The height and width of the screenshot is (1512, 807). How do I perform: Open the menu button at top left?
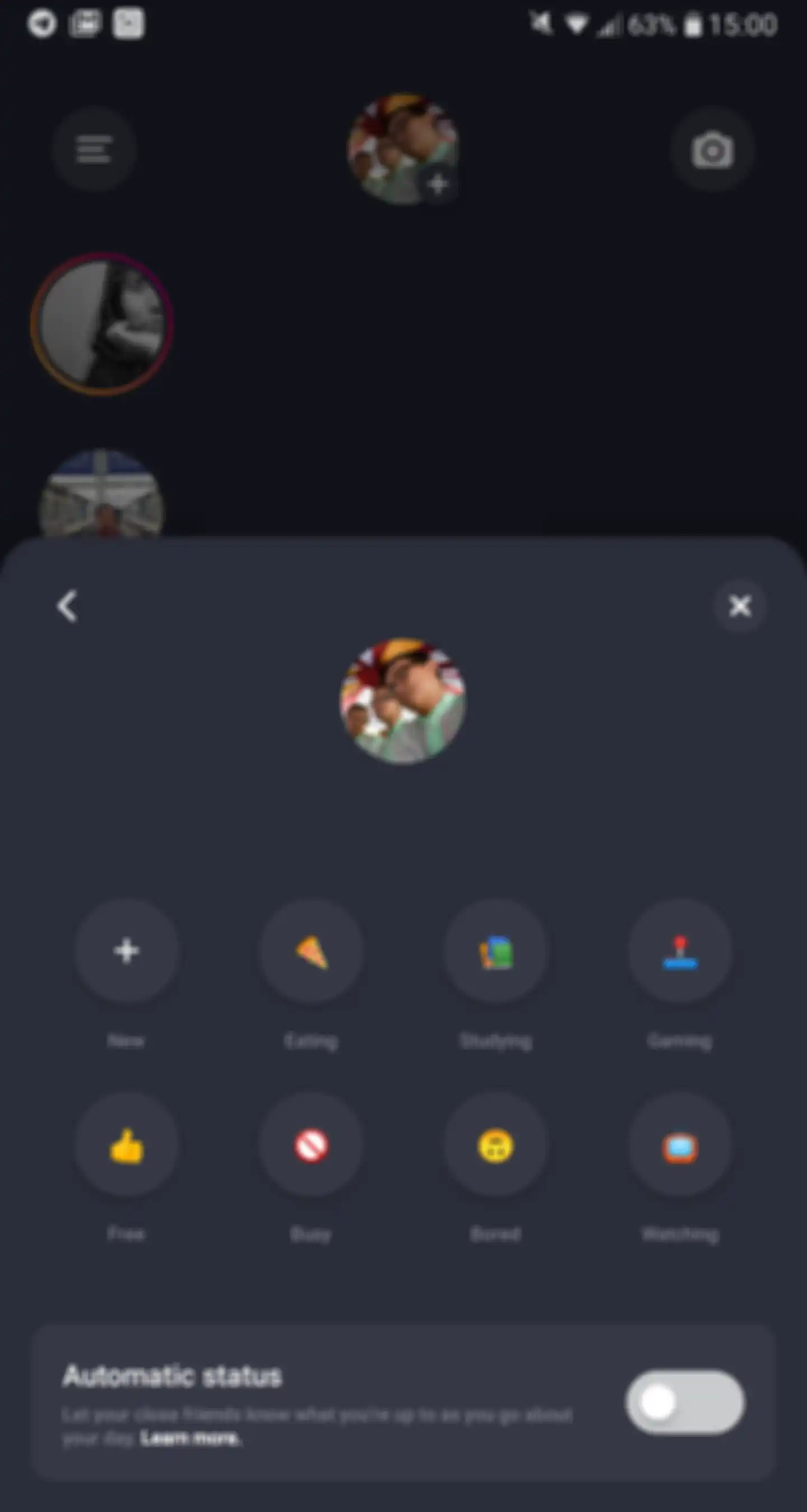click(94, 150)
